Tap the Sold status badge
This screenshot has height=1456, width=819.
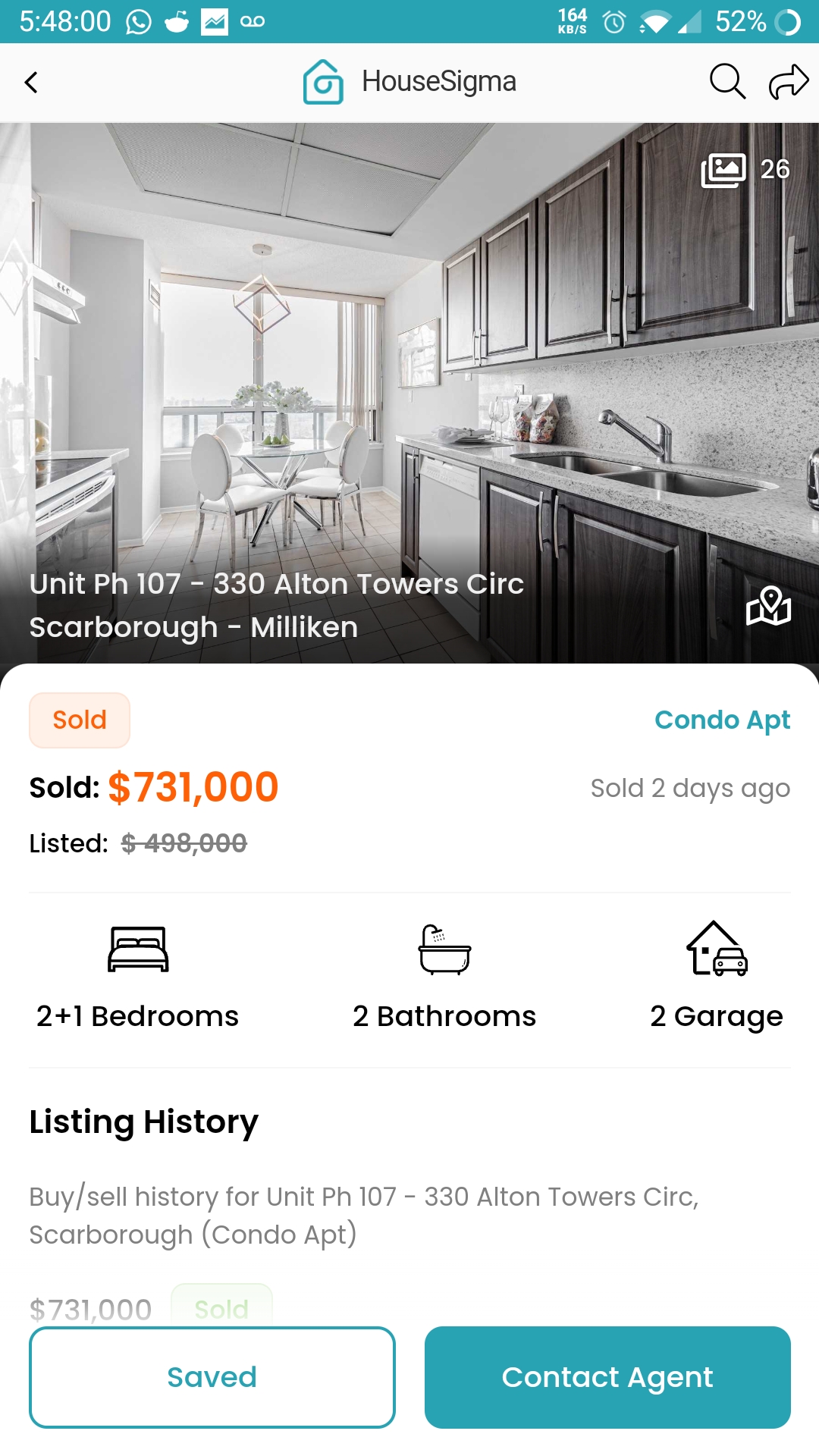[x=79, y=720]
